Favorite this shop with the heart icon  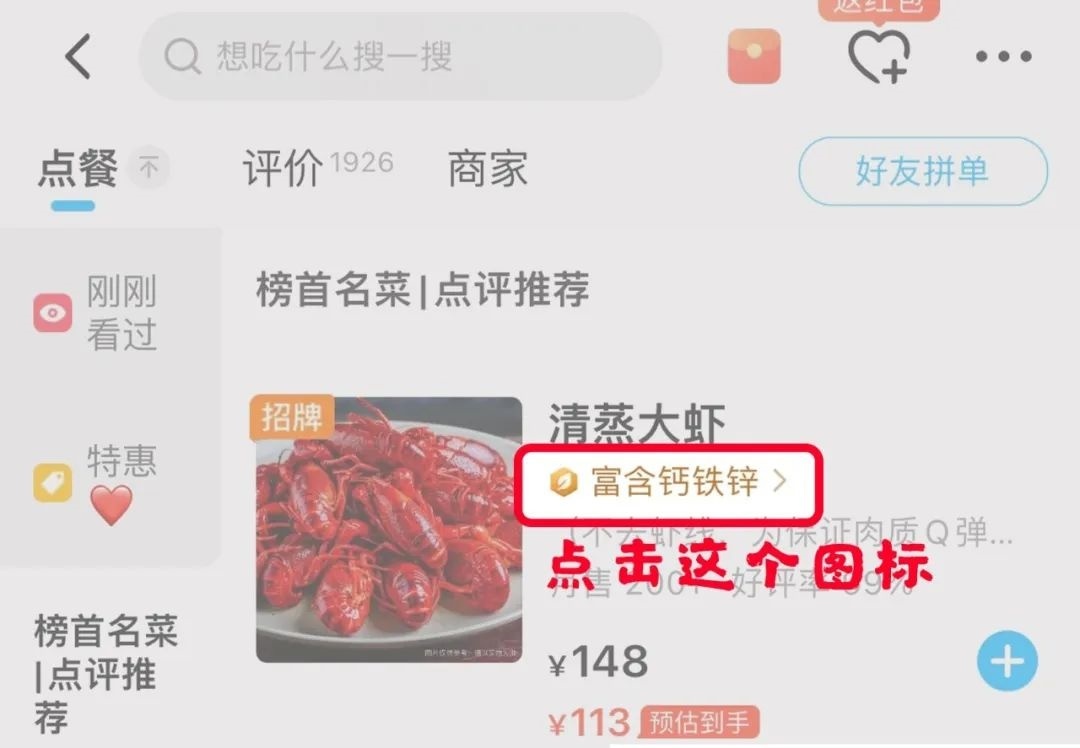coord(879,56)
